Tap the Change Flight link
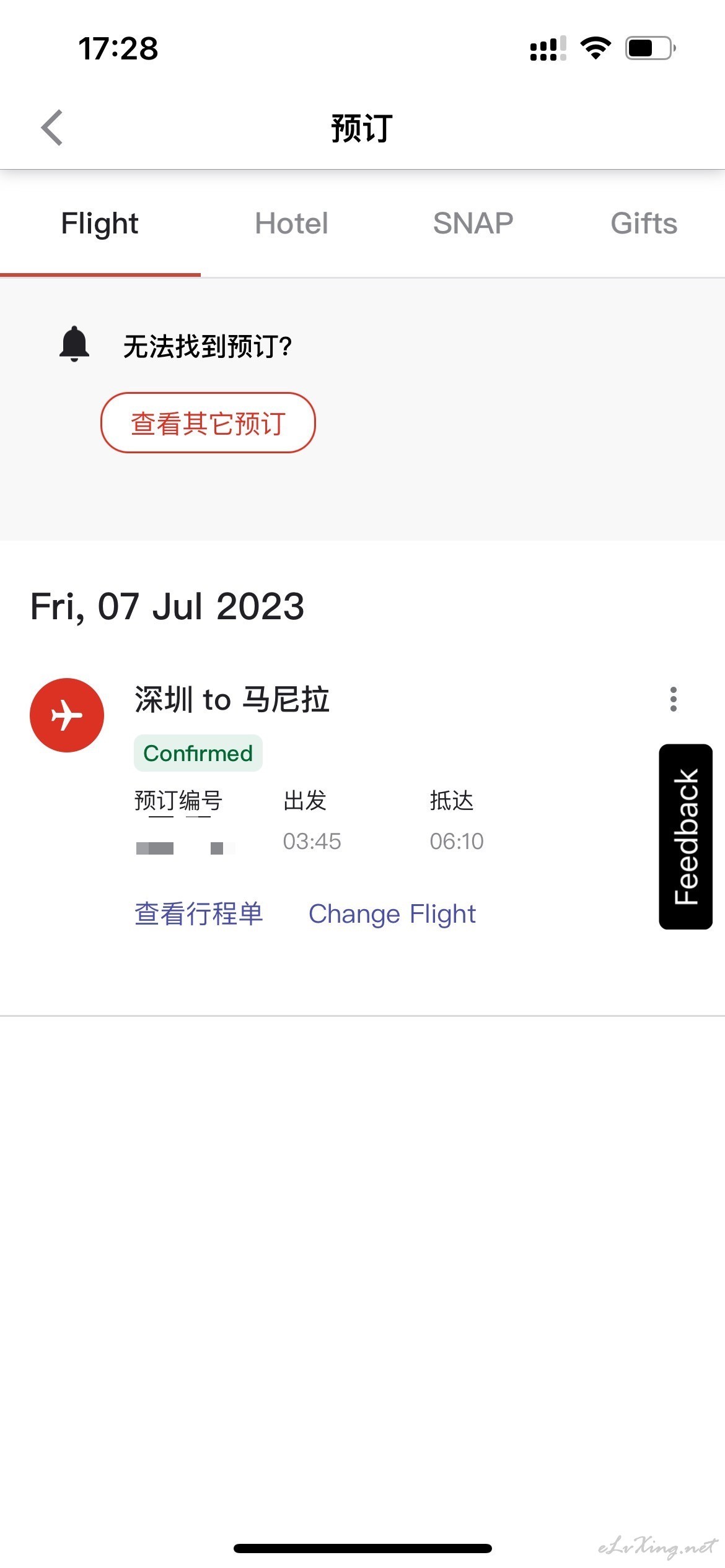 click(392, 914)
